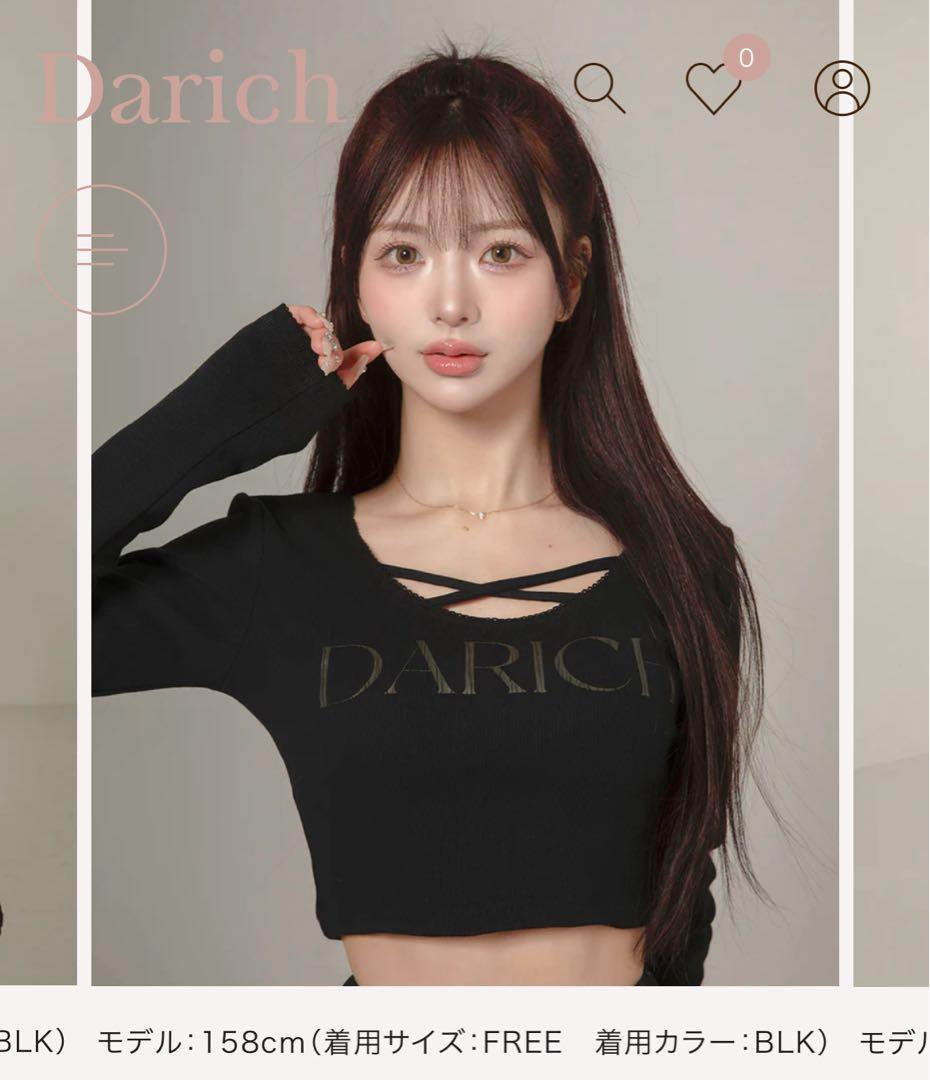Open the account profile icon

842,89
